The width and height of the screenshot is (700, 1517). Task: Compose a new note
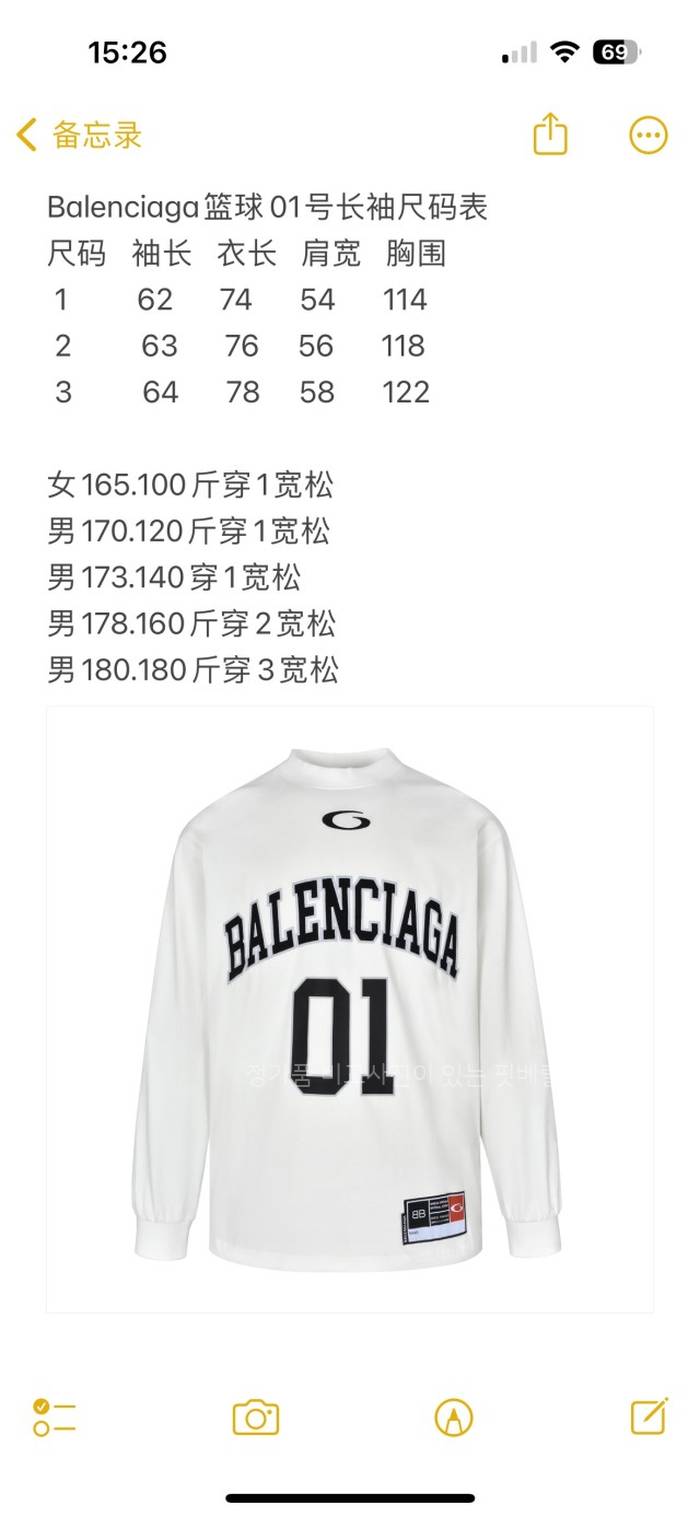(649, 1416)
